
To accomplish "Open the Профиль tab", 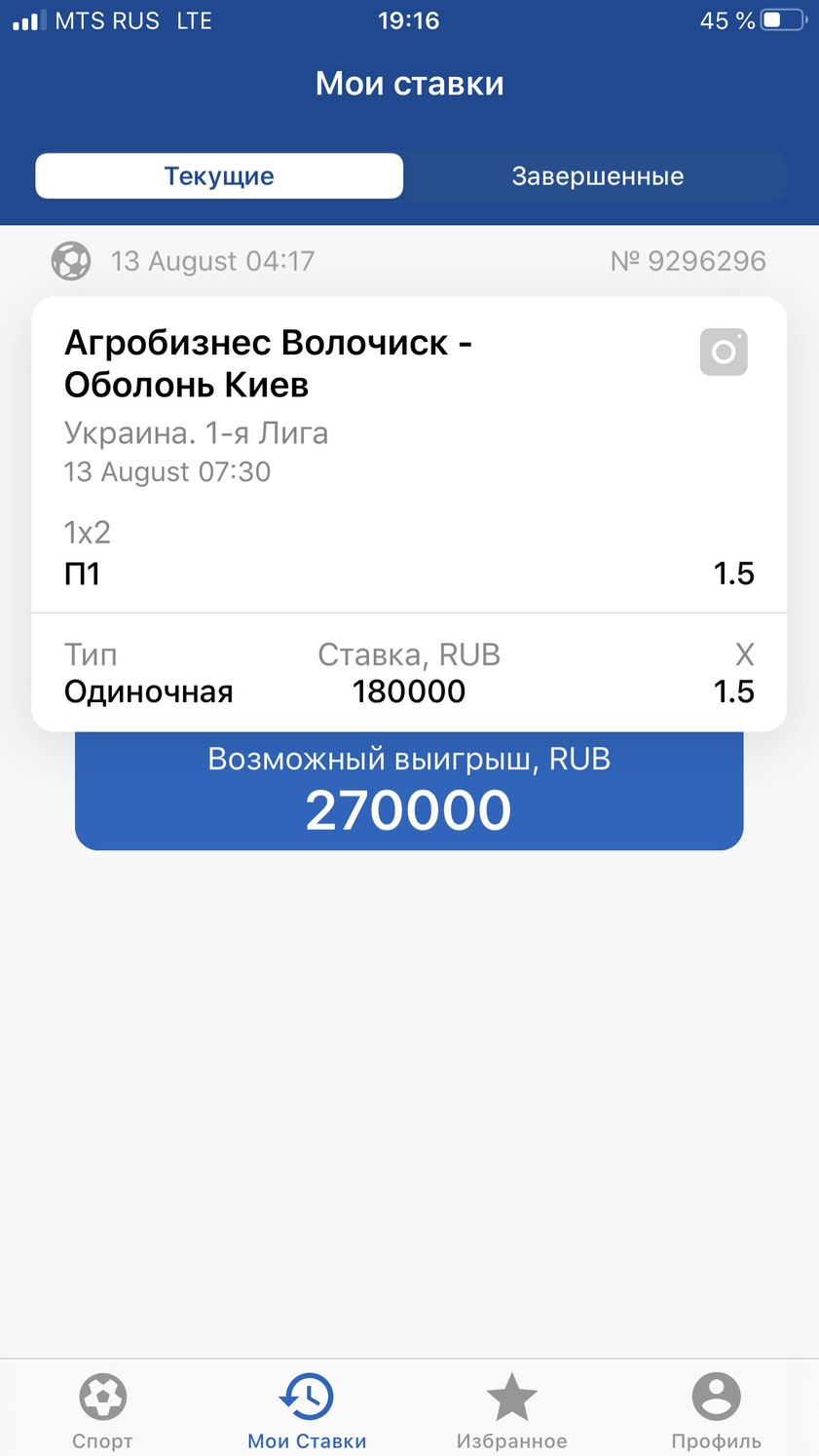I will (716, 1410).
